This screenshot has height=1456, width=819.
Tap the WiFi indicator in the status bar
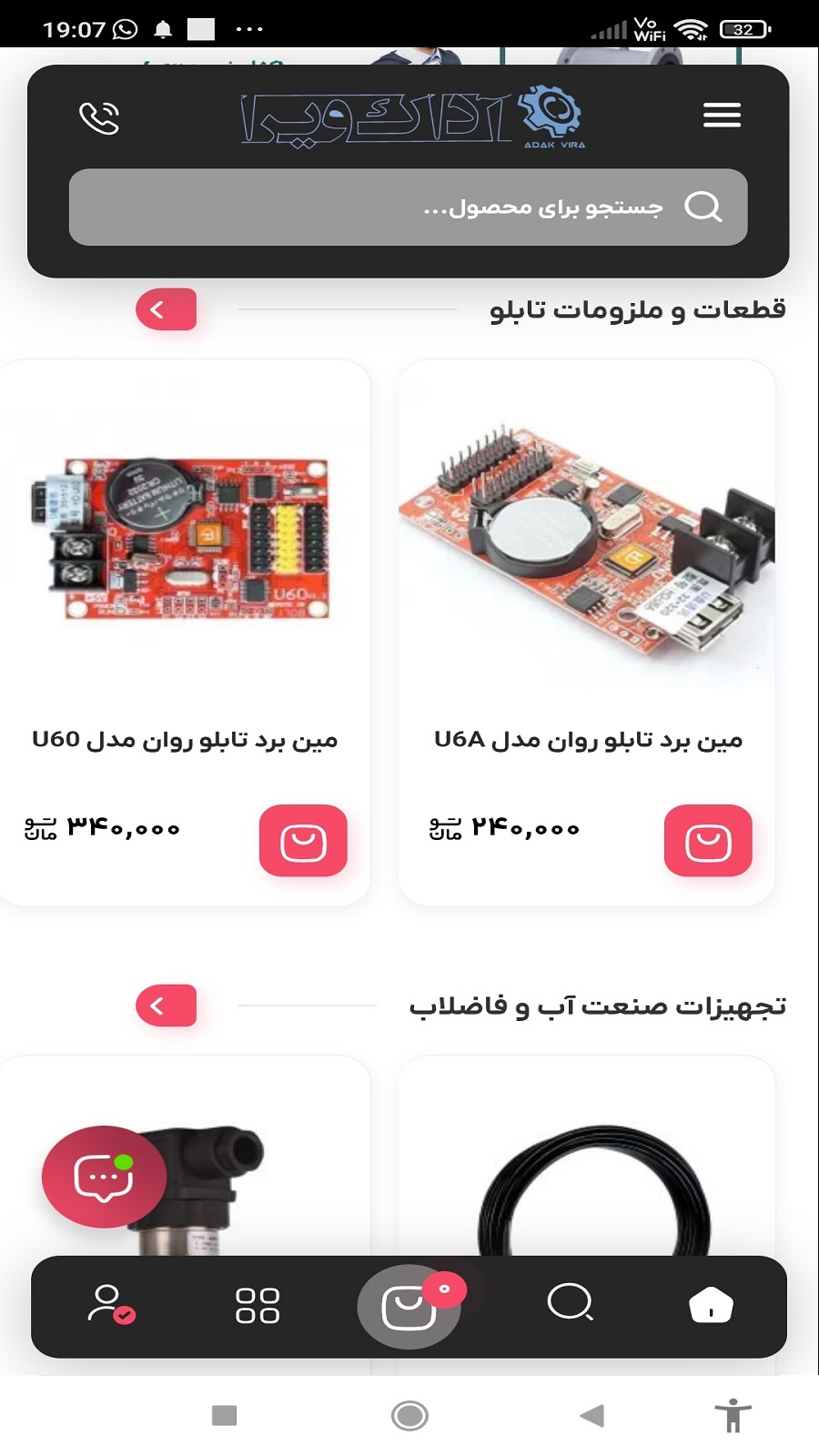tap(693, 27)
